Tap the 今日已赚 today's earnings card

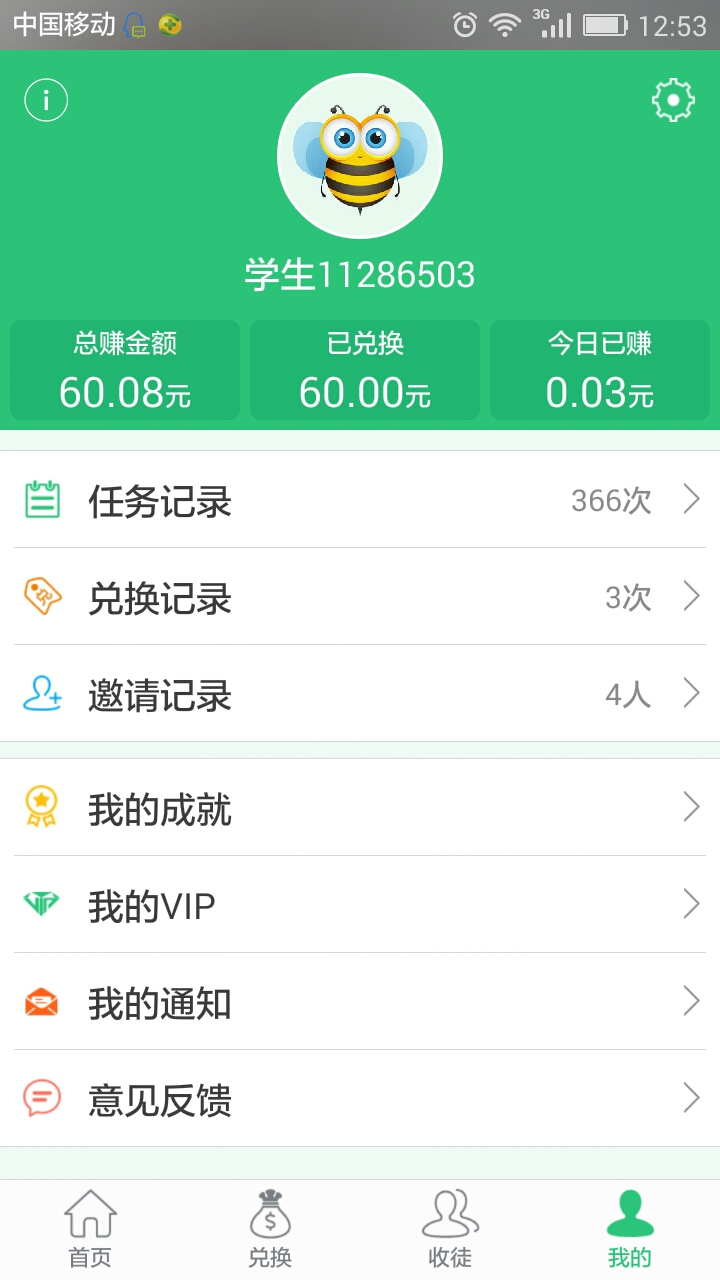[600, 370]
